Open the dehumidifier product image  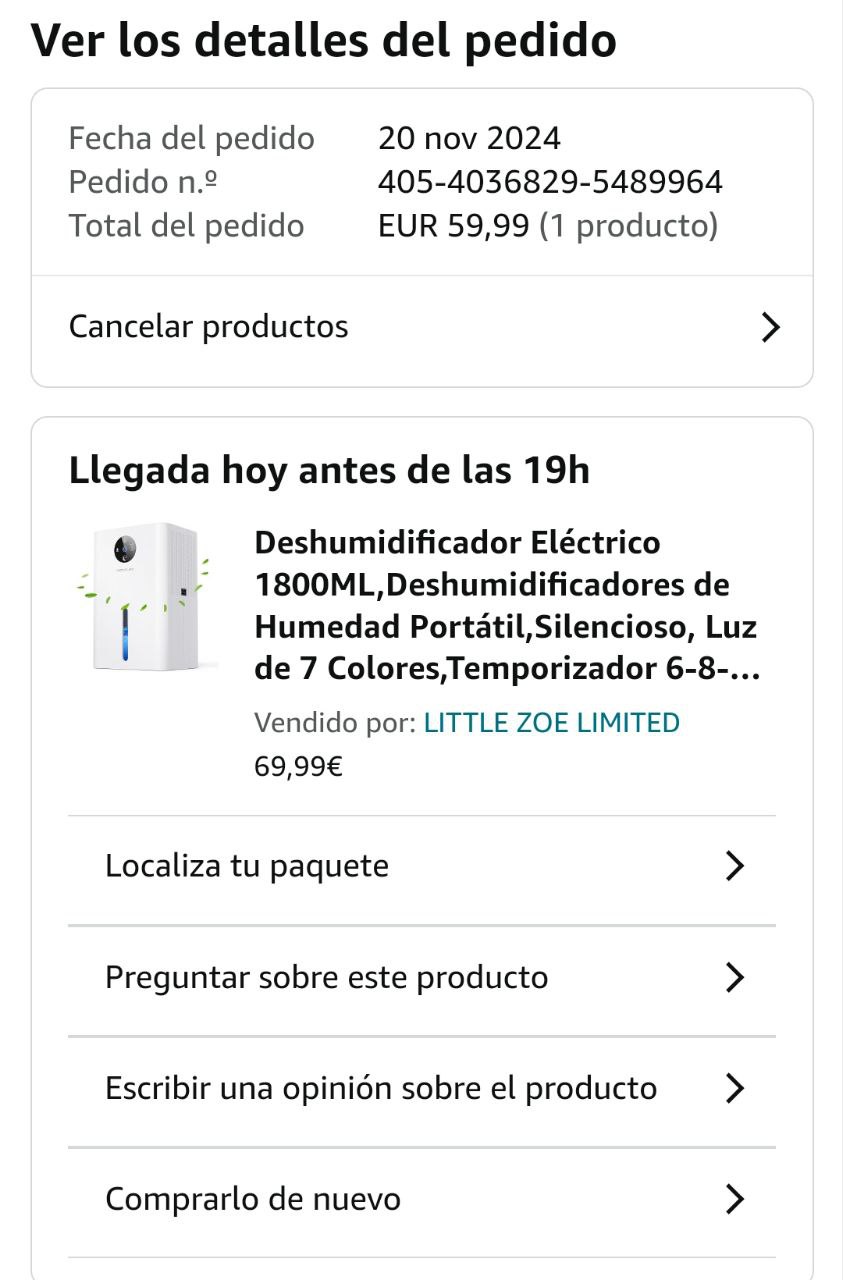(146, 597)
